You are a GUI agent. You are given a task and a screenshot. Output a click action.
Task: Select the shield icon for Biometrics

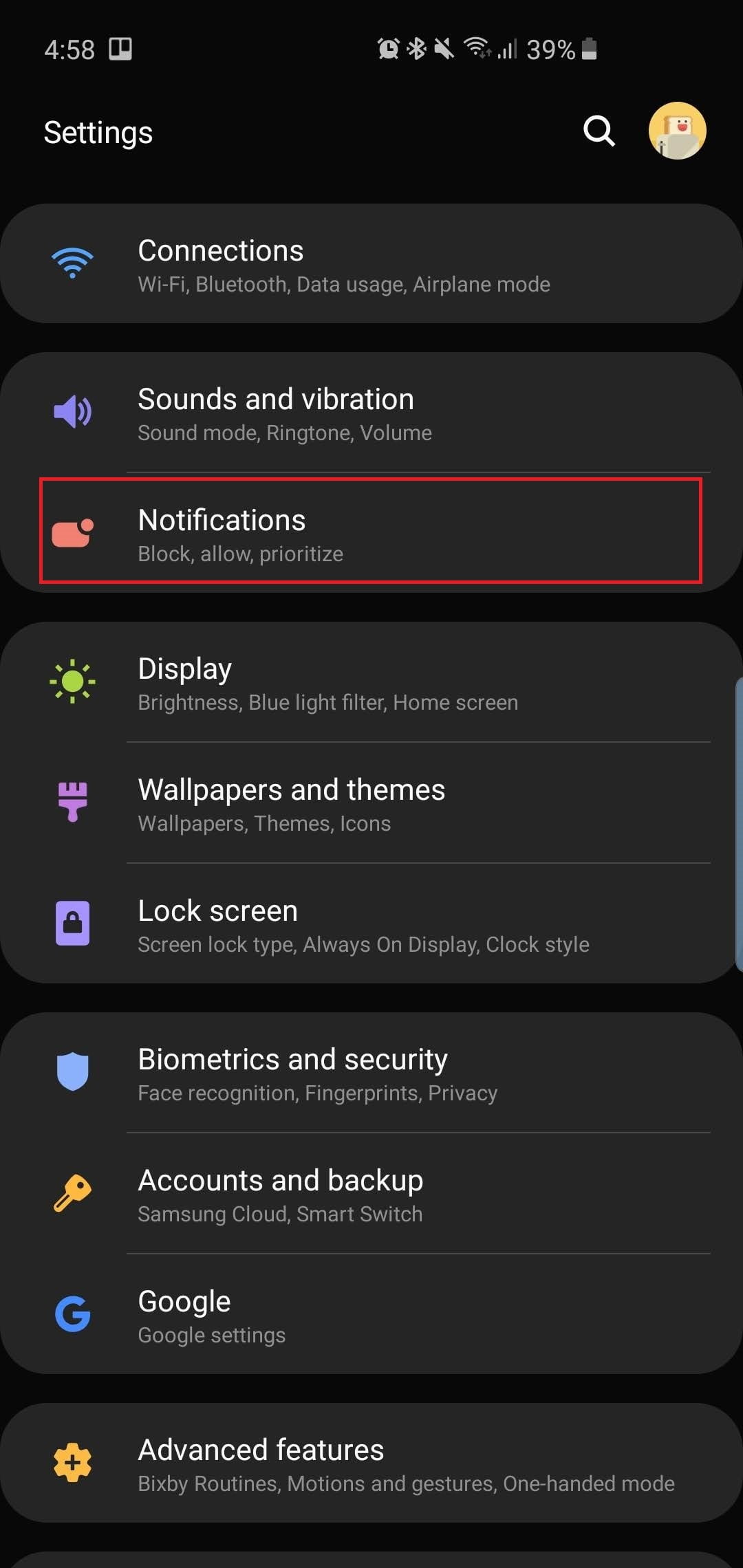point(72,1073)
